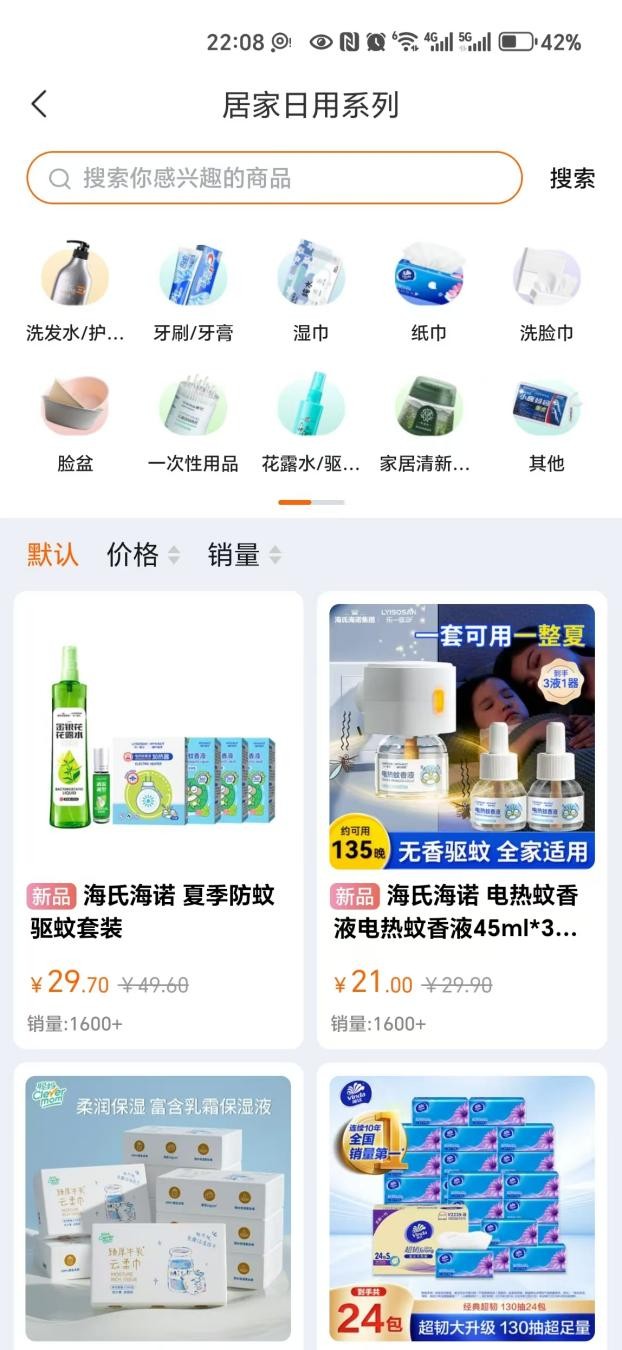Go back from 居家日用系列 page

click(39, 104)
